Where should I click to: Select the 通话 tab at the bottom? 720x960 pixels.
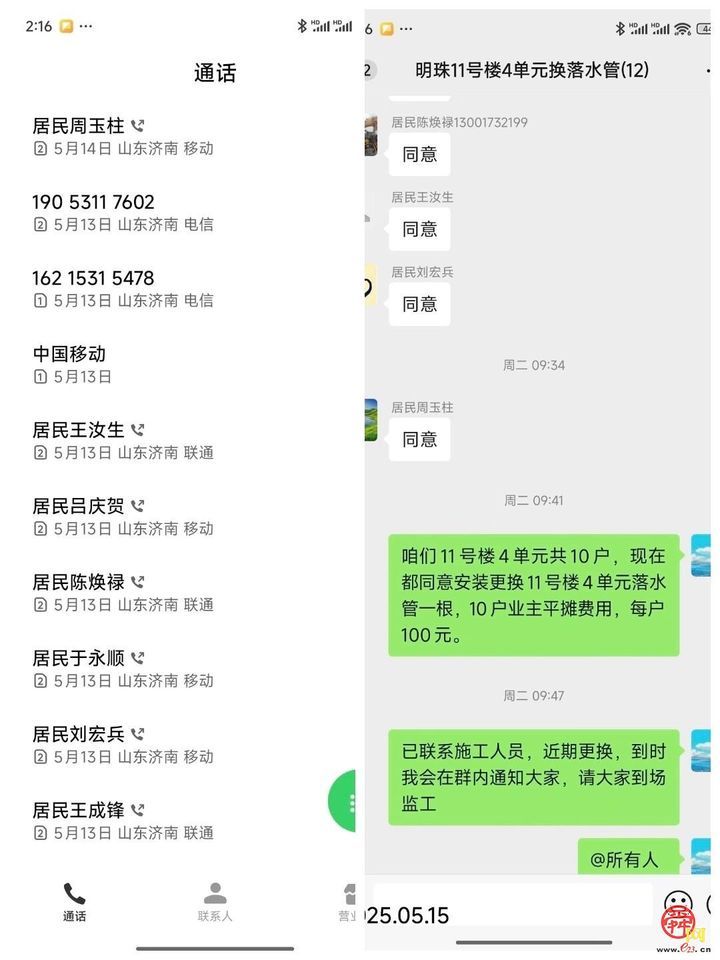pos(76,903)
